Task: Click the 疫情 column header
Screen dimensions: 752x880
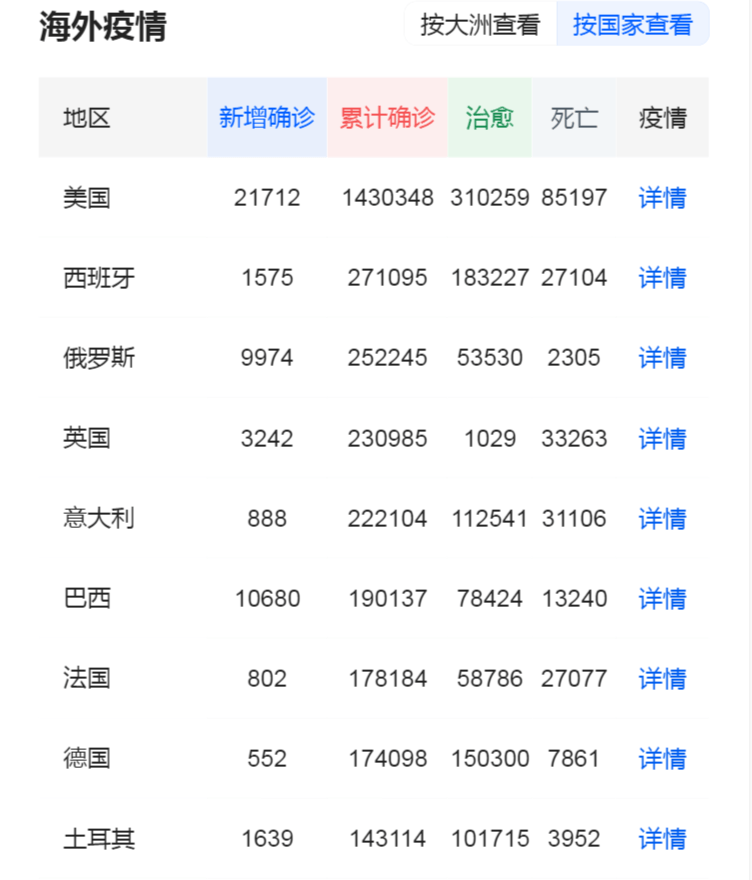Action: point(661,117)
